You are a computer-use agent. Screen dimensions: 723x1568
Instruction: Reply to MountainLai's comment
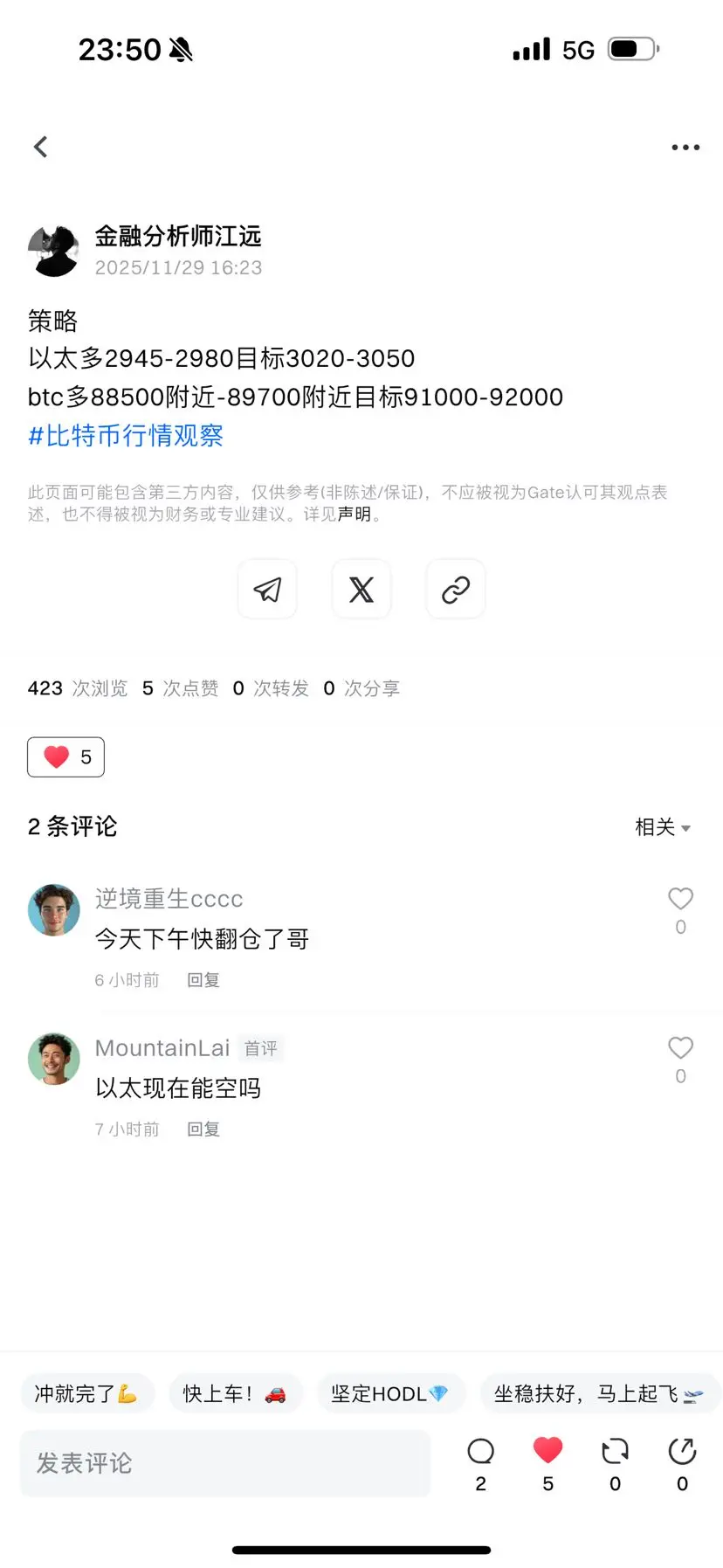(x=203, y=1128)
